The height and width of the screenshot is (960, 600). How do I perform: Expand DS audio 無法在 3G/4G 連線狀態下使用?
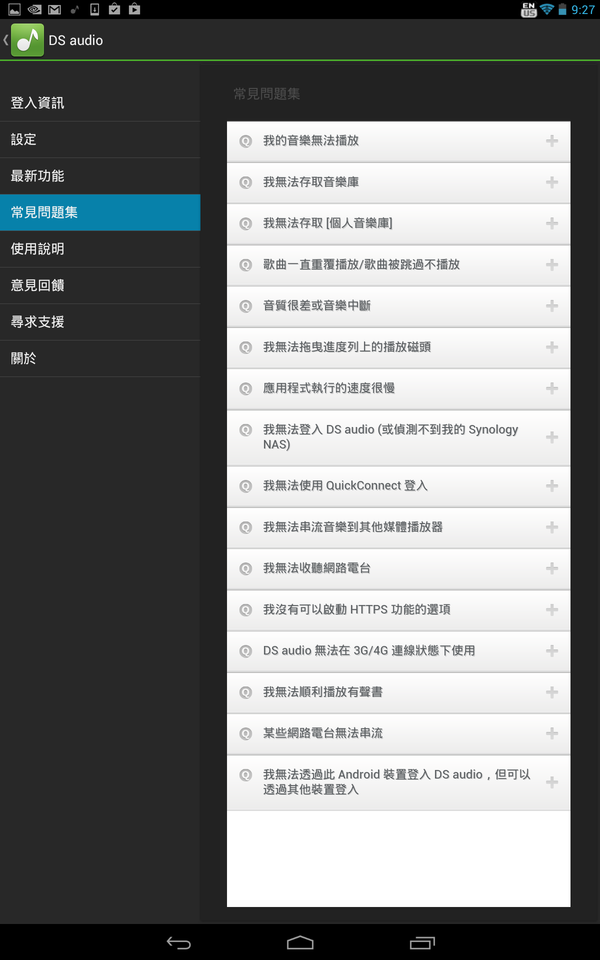(x=398, y=650)
